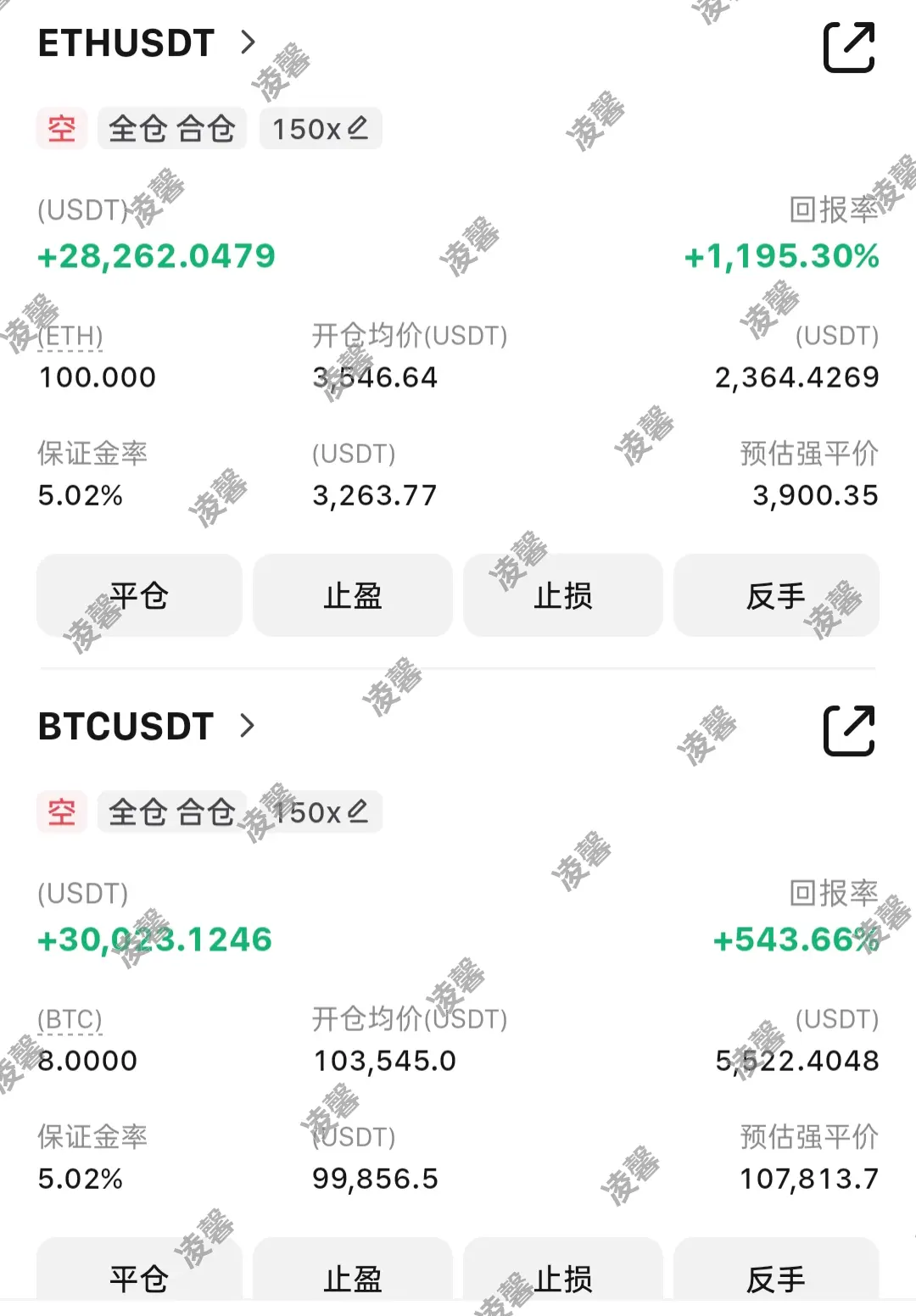916x1316 pixels.
Task: Tap 反手 to reverse the ETHUSDT position
Action: point(776,595)
